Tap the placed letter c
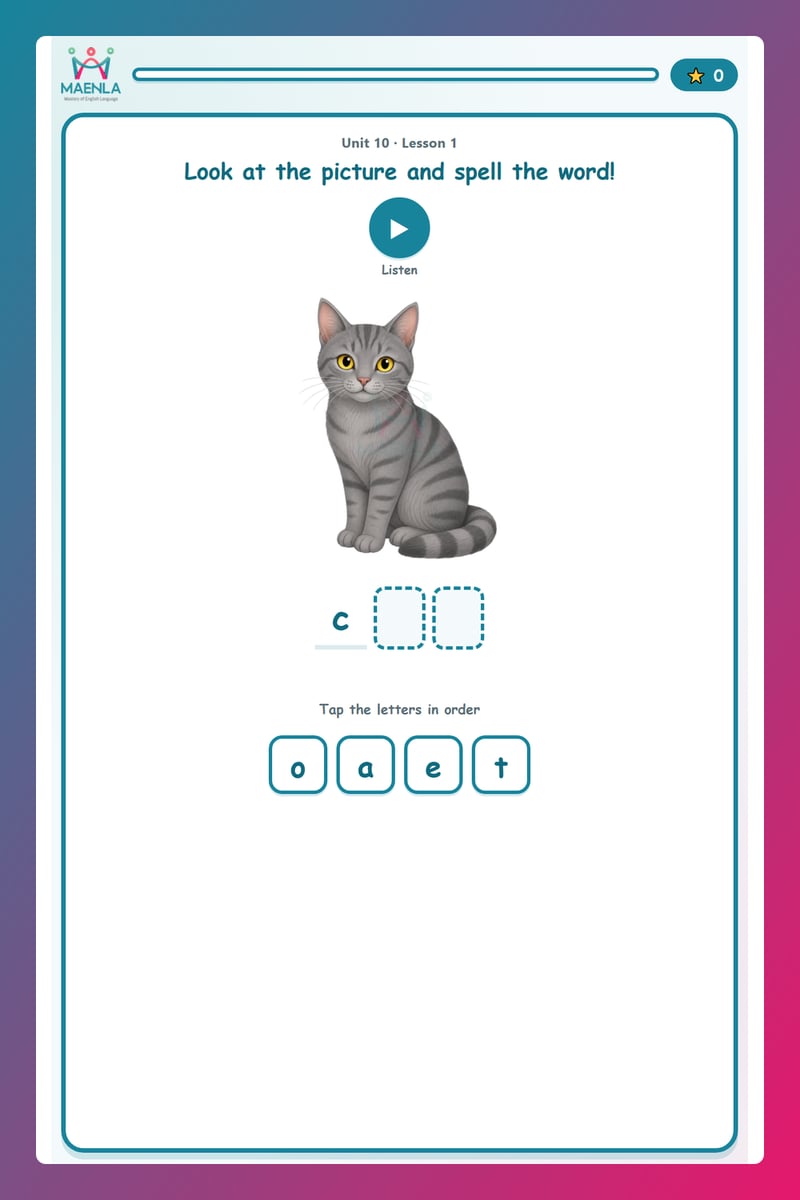The image size is (800, 1200). tap(341, 619)
